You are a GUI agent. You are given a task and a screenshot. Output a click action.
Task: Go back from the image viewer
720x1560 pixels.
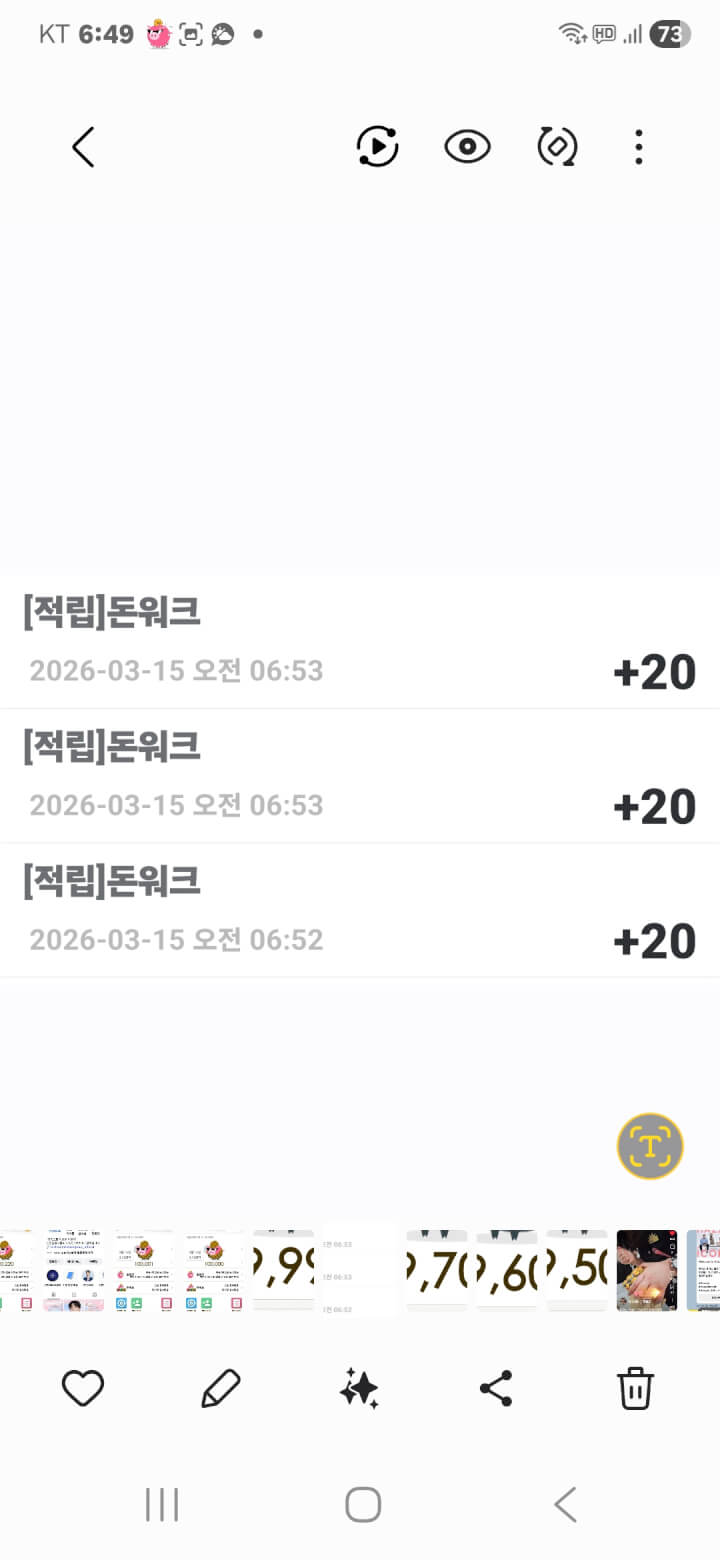tap(84, 148)
